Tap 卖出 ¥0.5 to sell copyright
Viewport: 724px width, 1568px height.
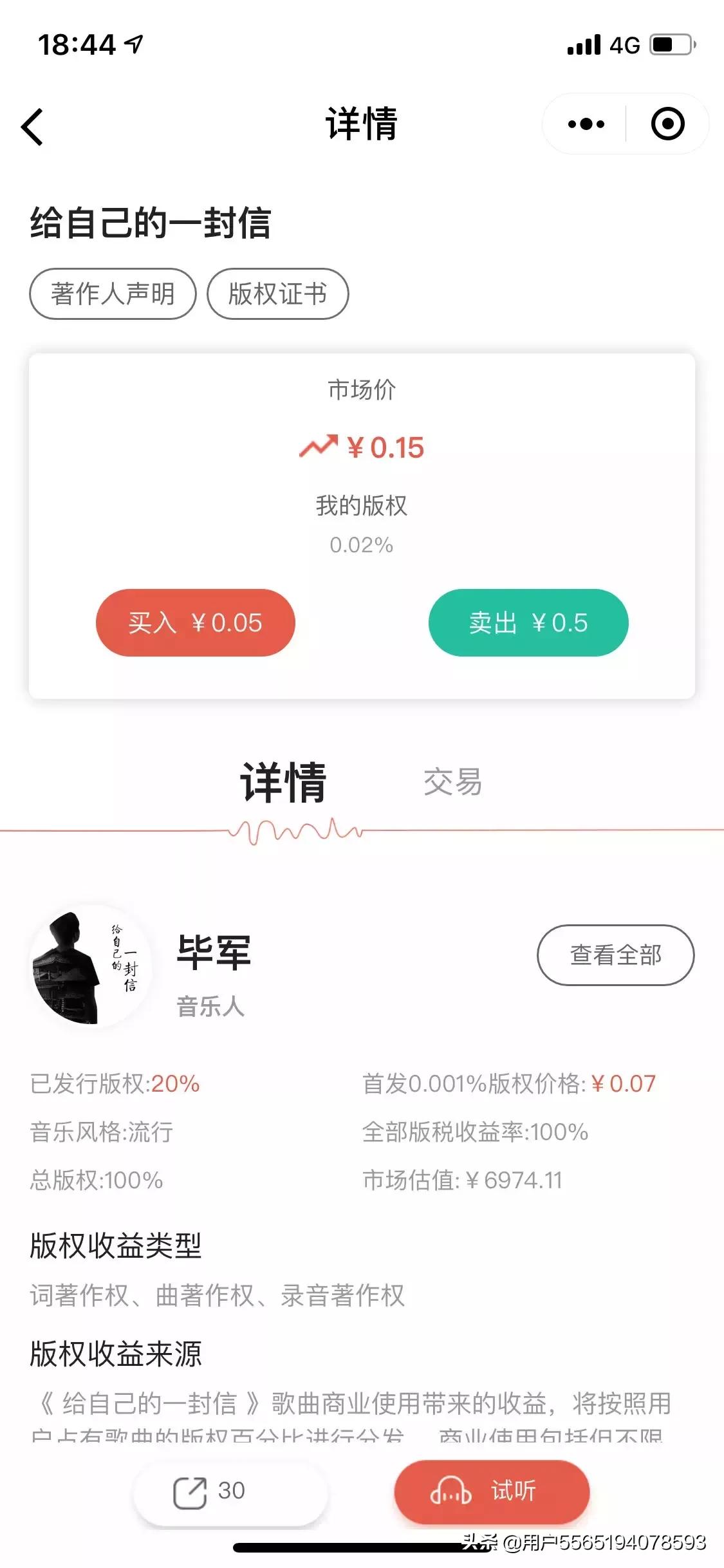(x=528, y=622)
